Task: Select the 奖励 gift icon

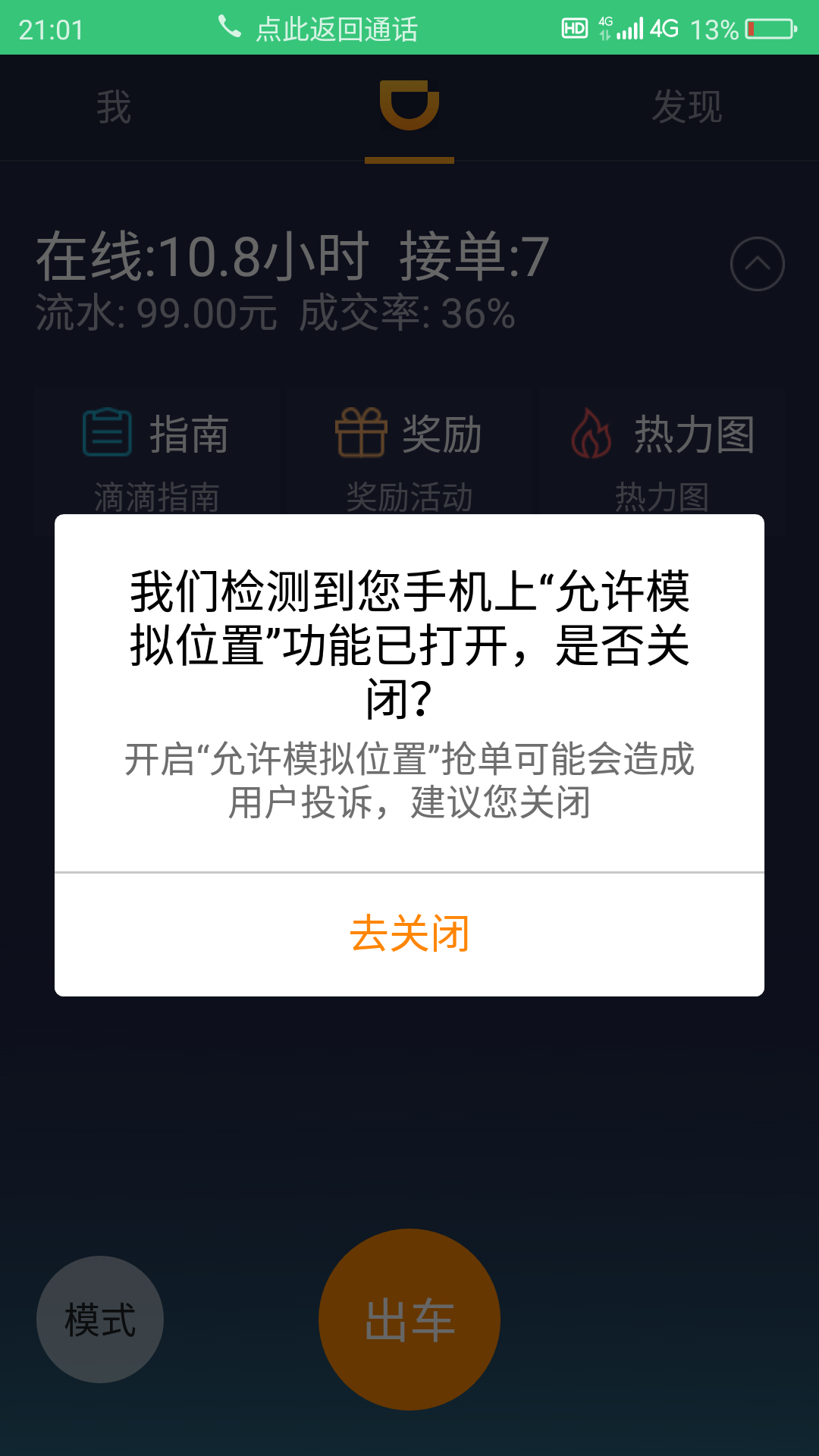Action: click(362, 432)
